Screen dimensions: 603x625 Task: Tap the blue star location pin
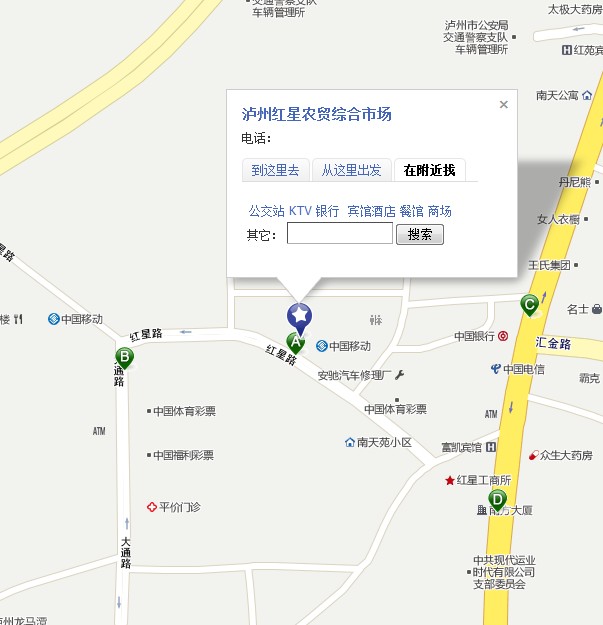(299, 316)
